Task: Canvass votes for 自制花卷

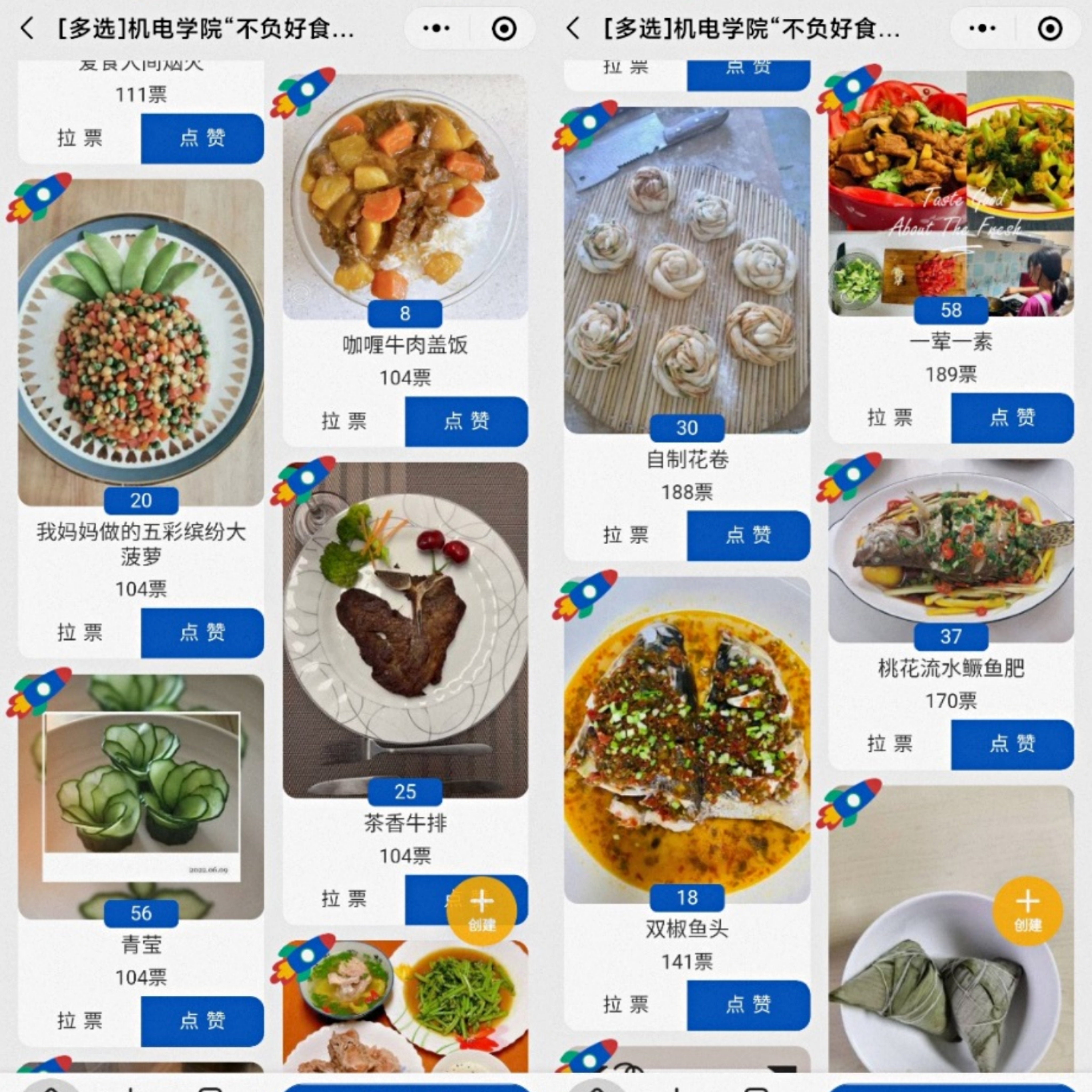Action: [626, 535]
